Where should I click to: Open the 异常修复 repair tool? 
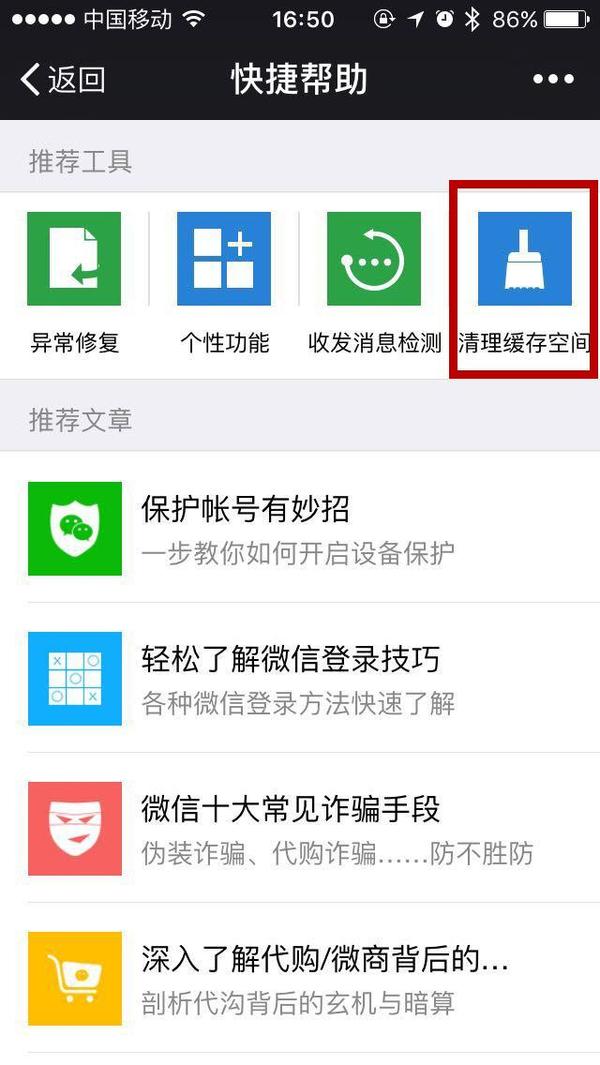point(74,282)
